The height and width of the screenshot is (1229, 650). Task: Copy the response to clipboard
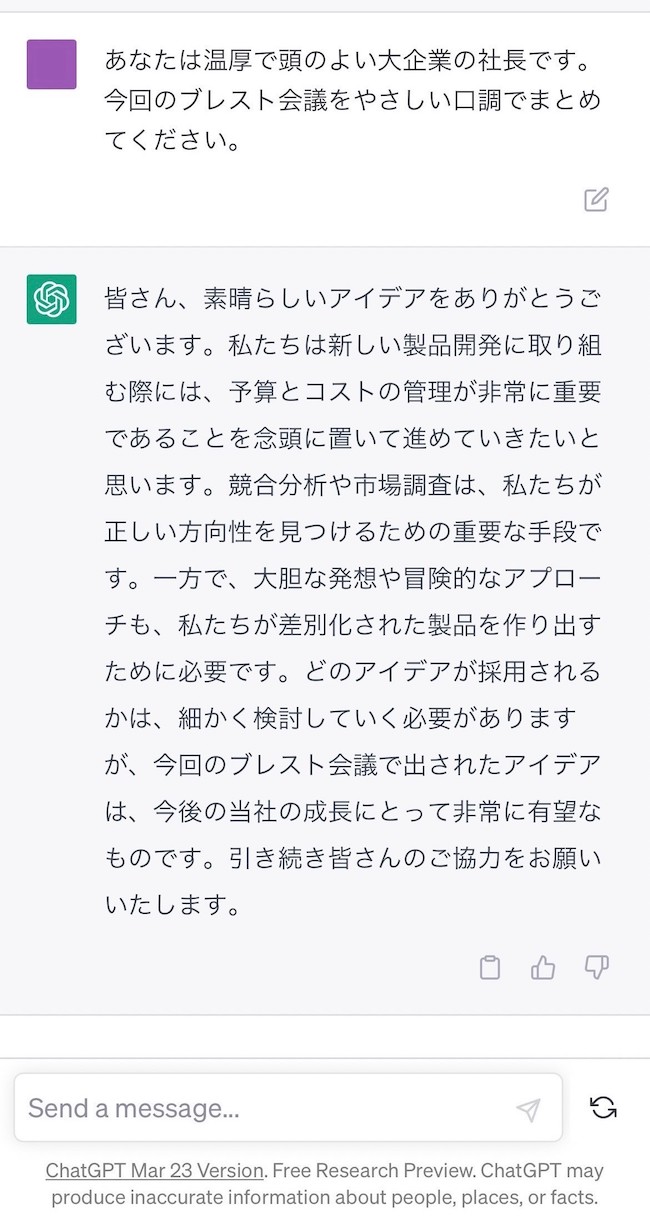490,967
